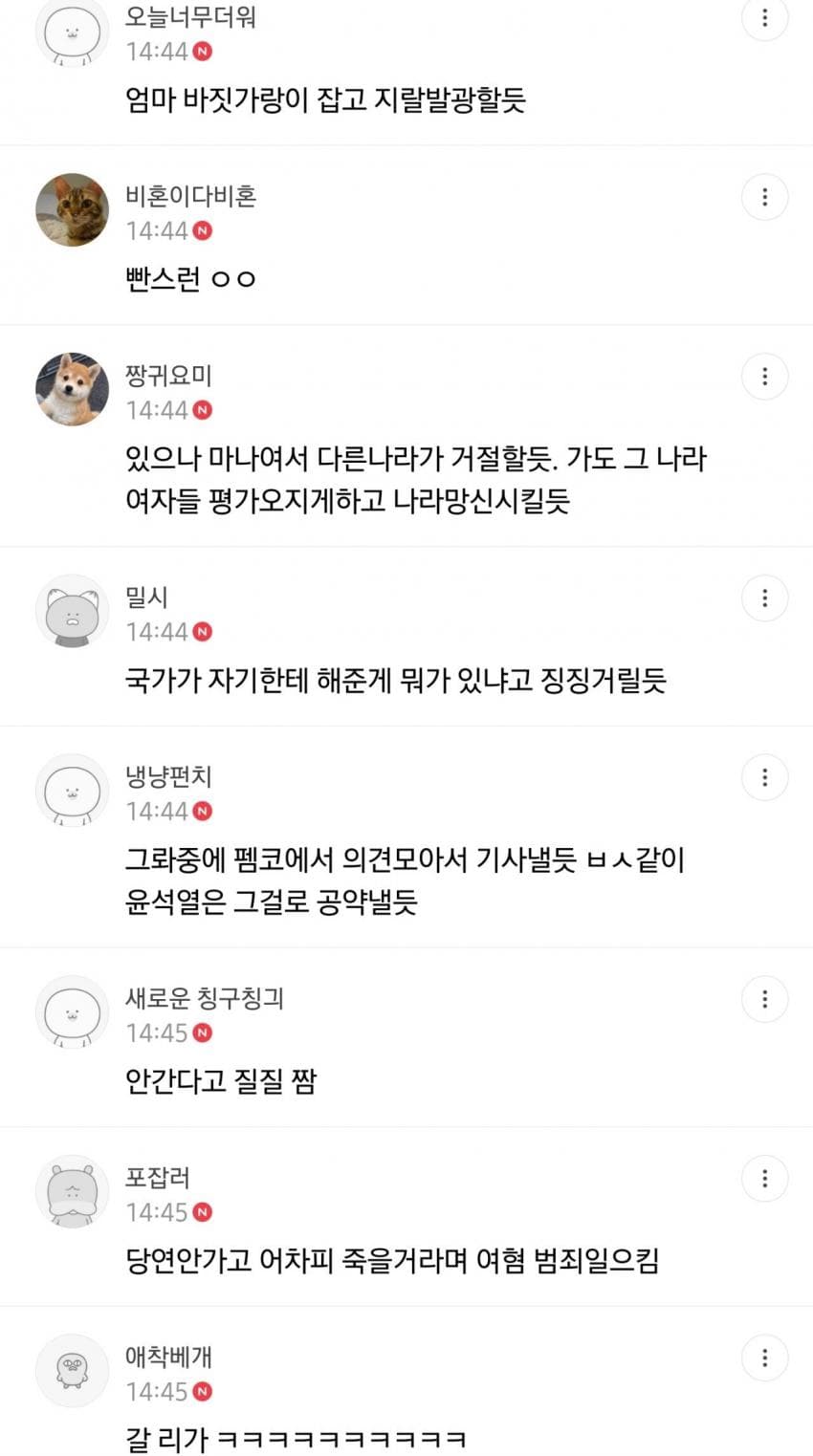Open overflow menu on 냉냥펀치's comment
The image size is (813, 1456).
(x=764, y=777)
